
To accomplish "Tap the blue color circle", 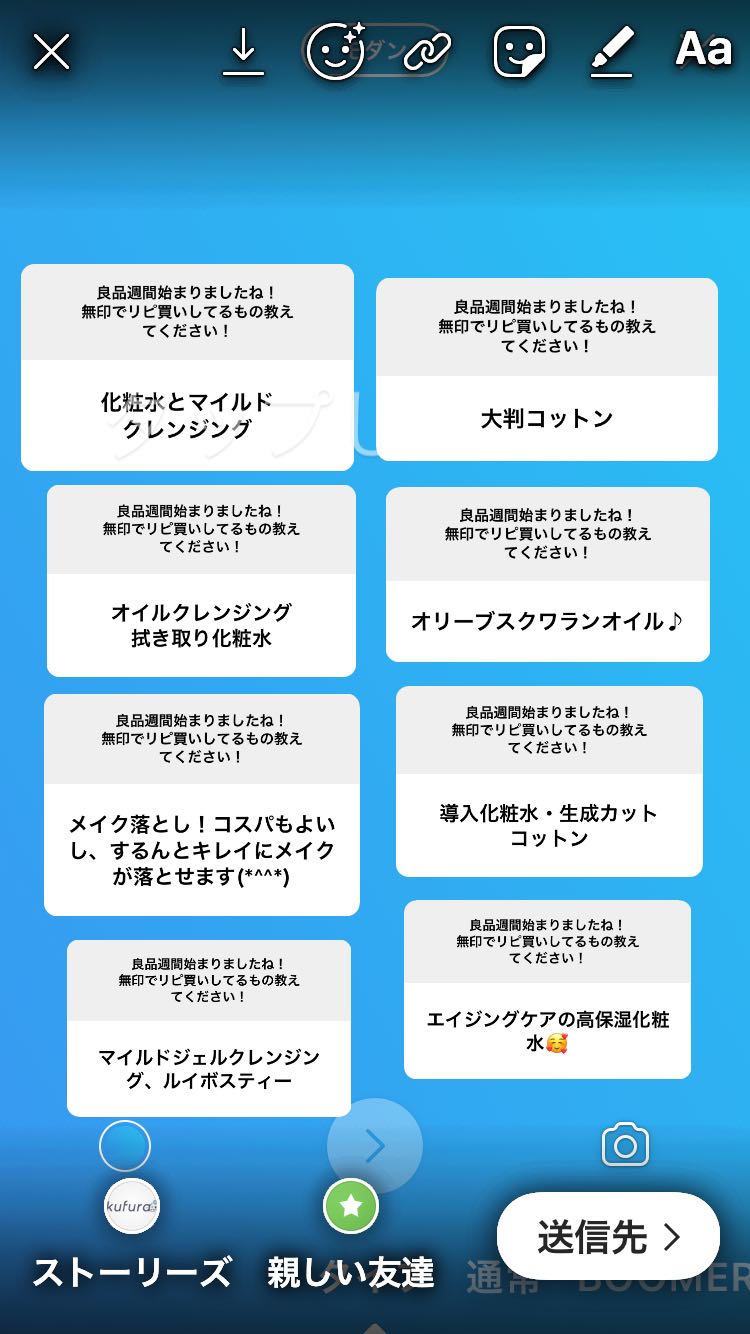I will click(x=125, y=1146).
